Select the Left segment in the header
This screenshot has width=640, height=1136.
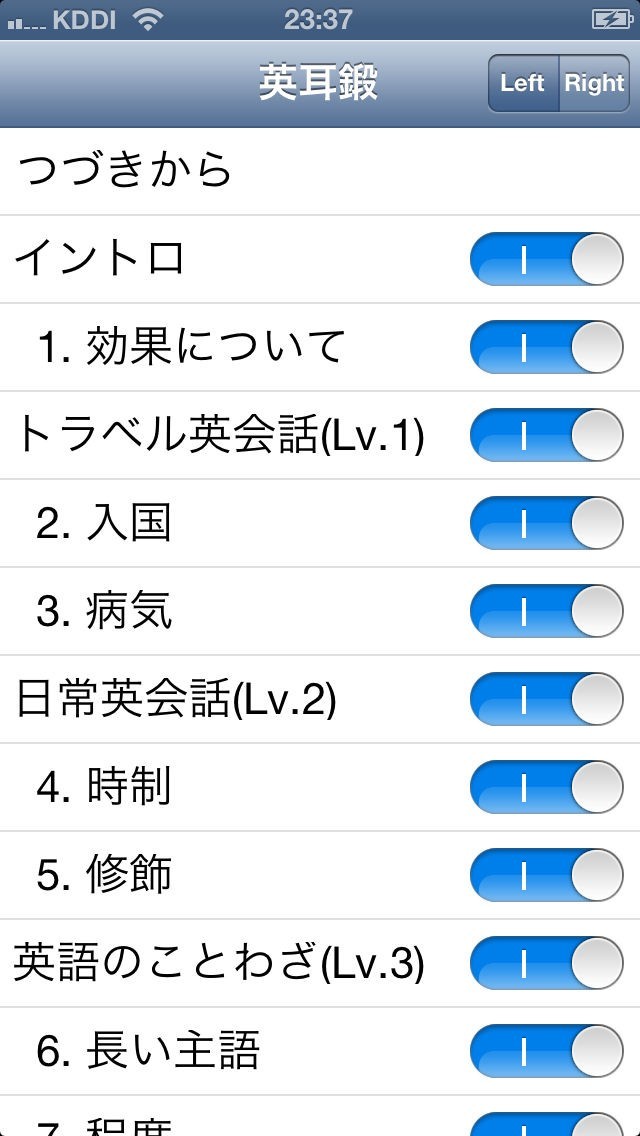[x=522, y=83]
